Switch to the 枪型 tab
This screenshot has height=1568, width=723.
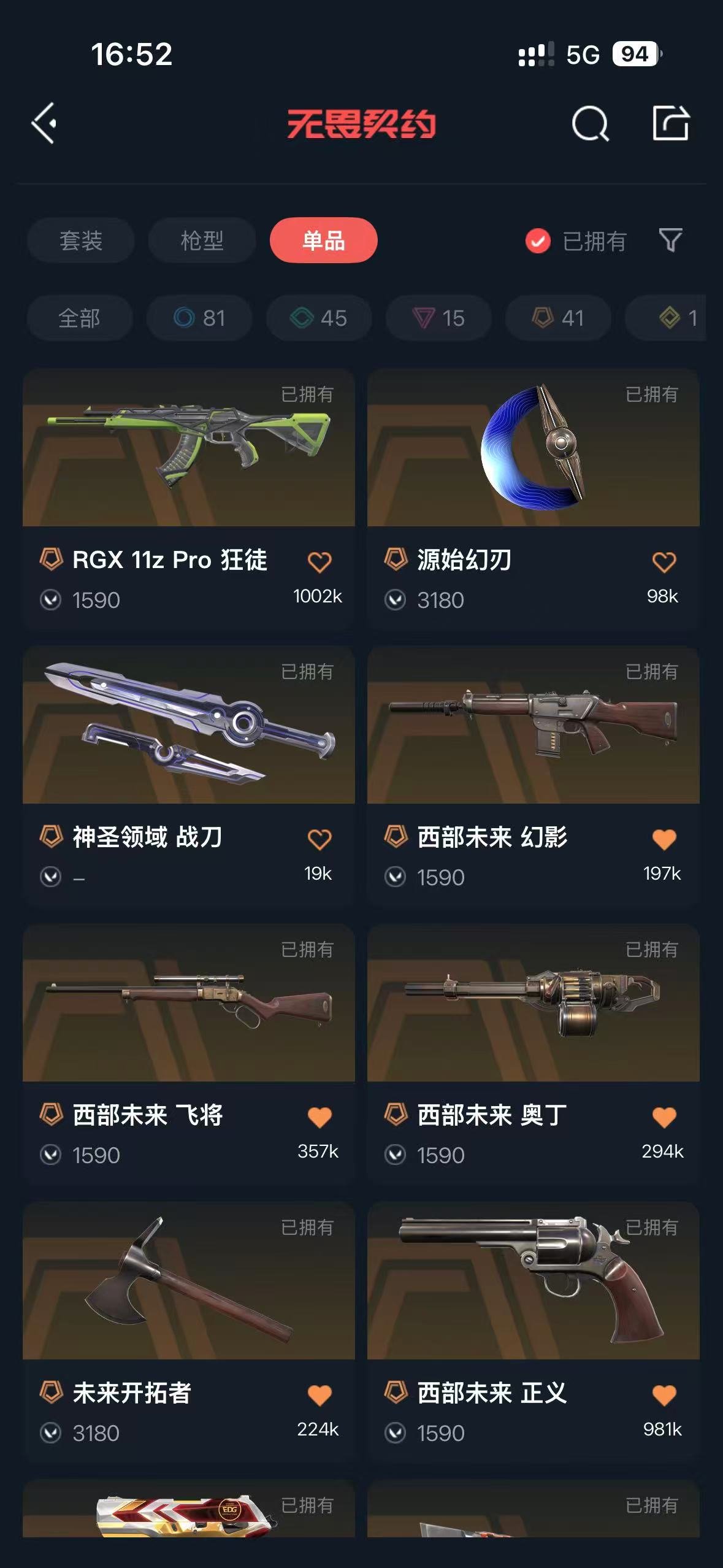202,240
